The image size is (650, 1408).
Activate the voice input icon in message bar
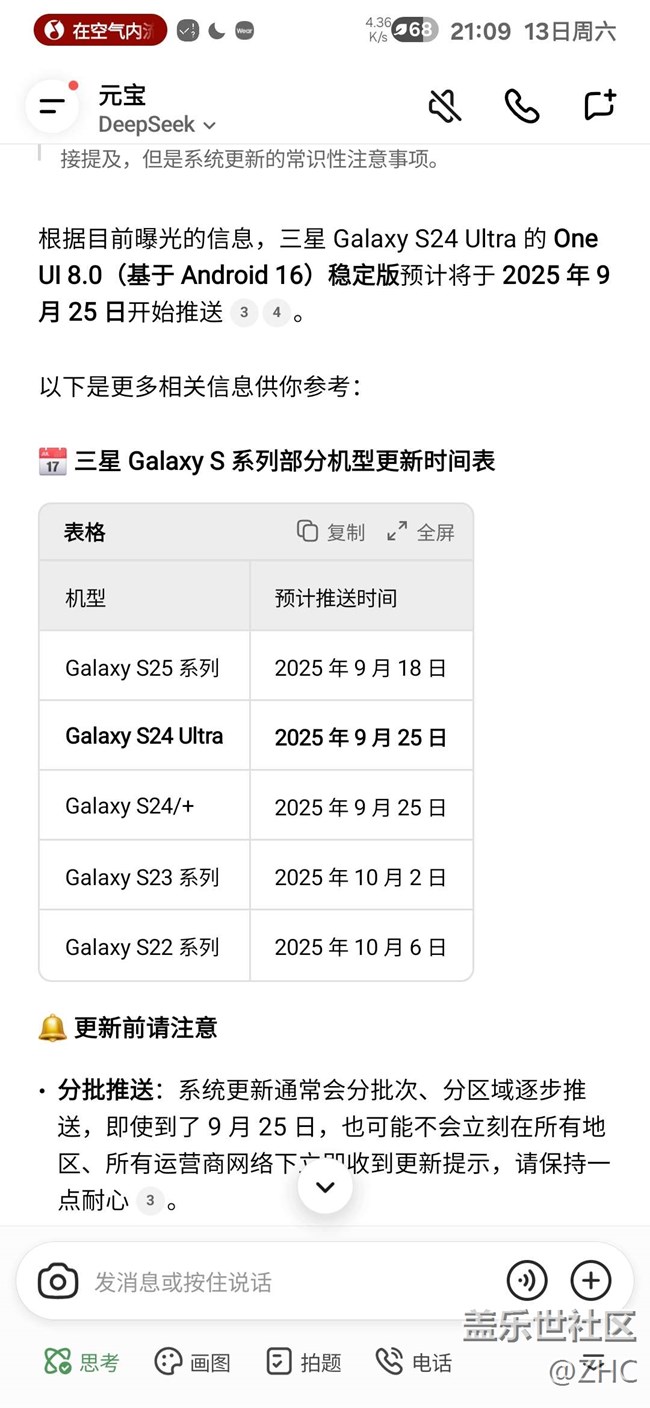[x=527, y=1280]
